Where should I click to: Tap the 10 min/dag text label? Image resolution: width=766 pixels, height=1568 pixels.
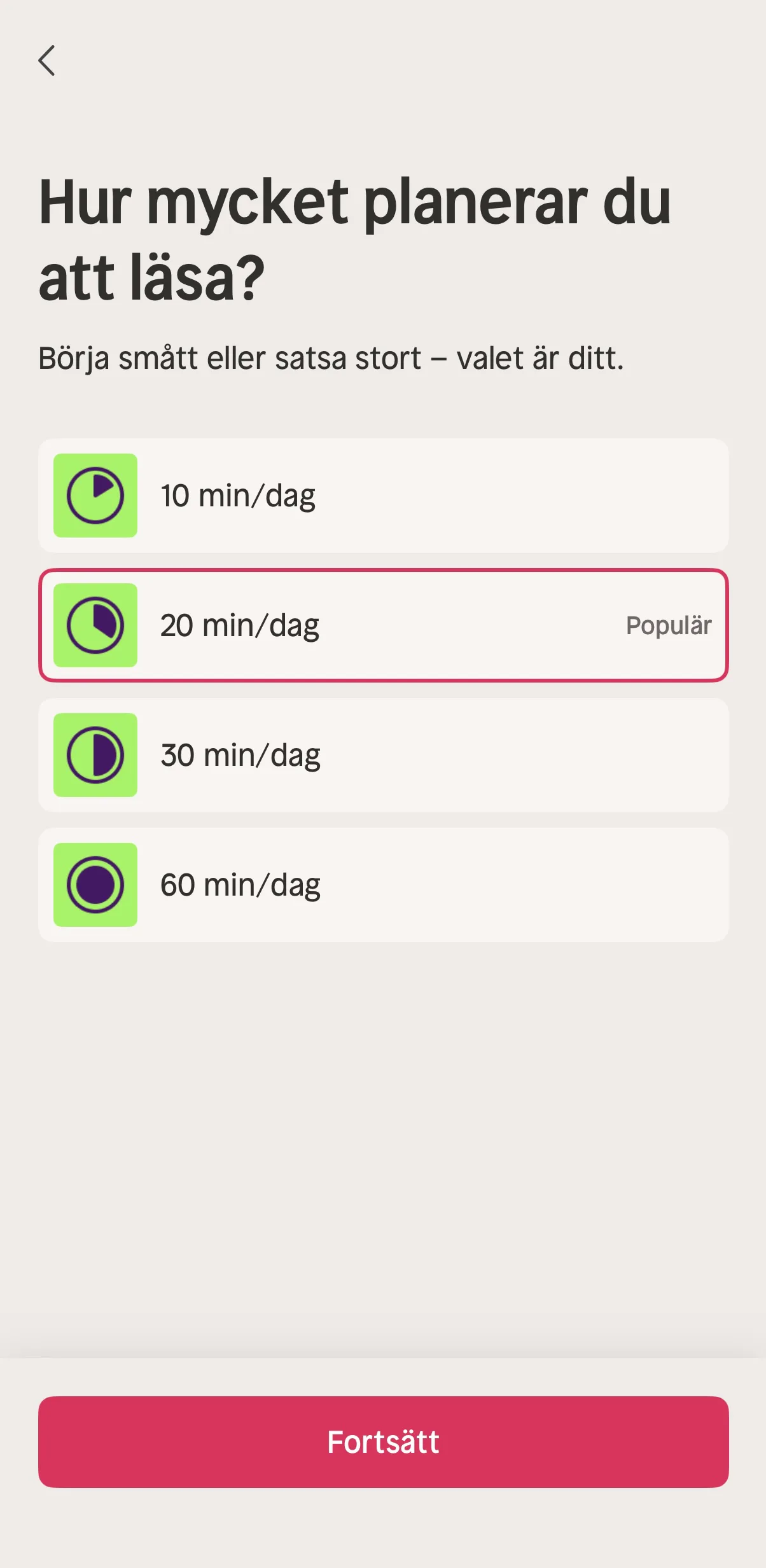237,496
